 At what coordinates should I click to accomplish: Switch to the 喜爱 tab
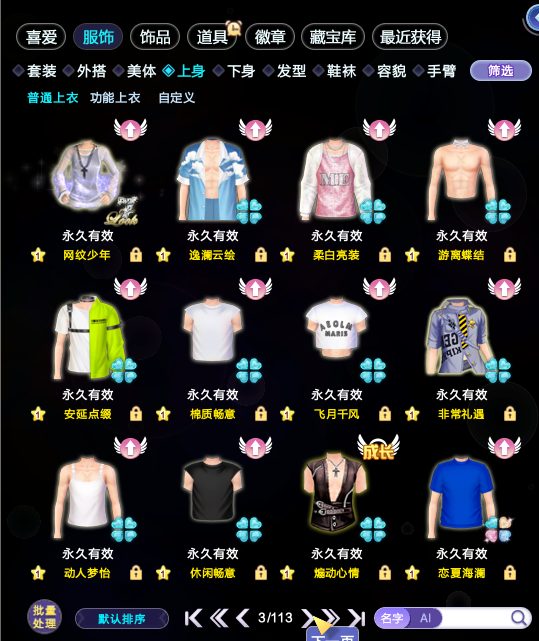coord(41,37)
